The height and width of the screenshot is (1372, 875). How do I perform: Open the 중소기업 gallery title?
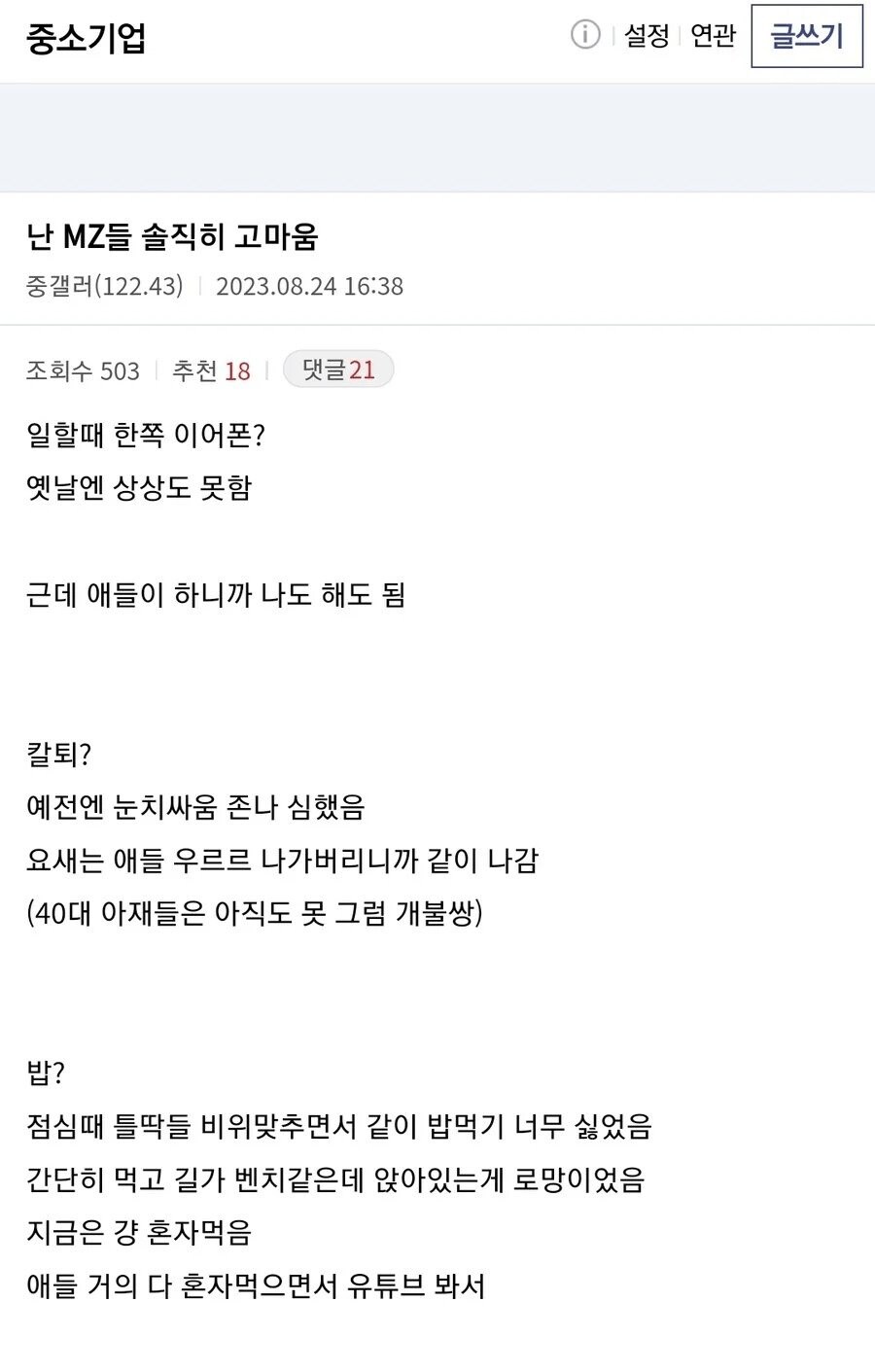point(85,37)
